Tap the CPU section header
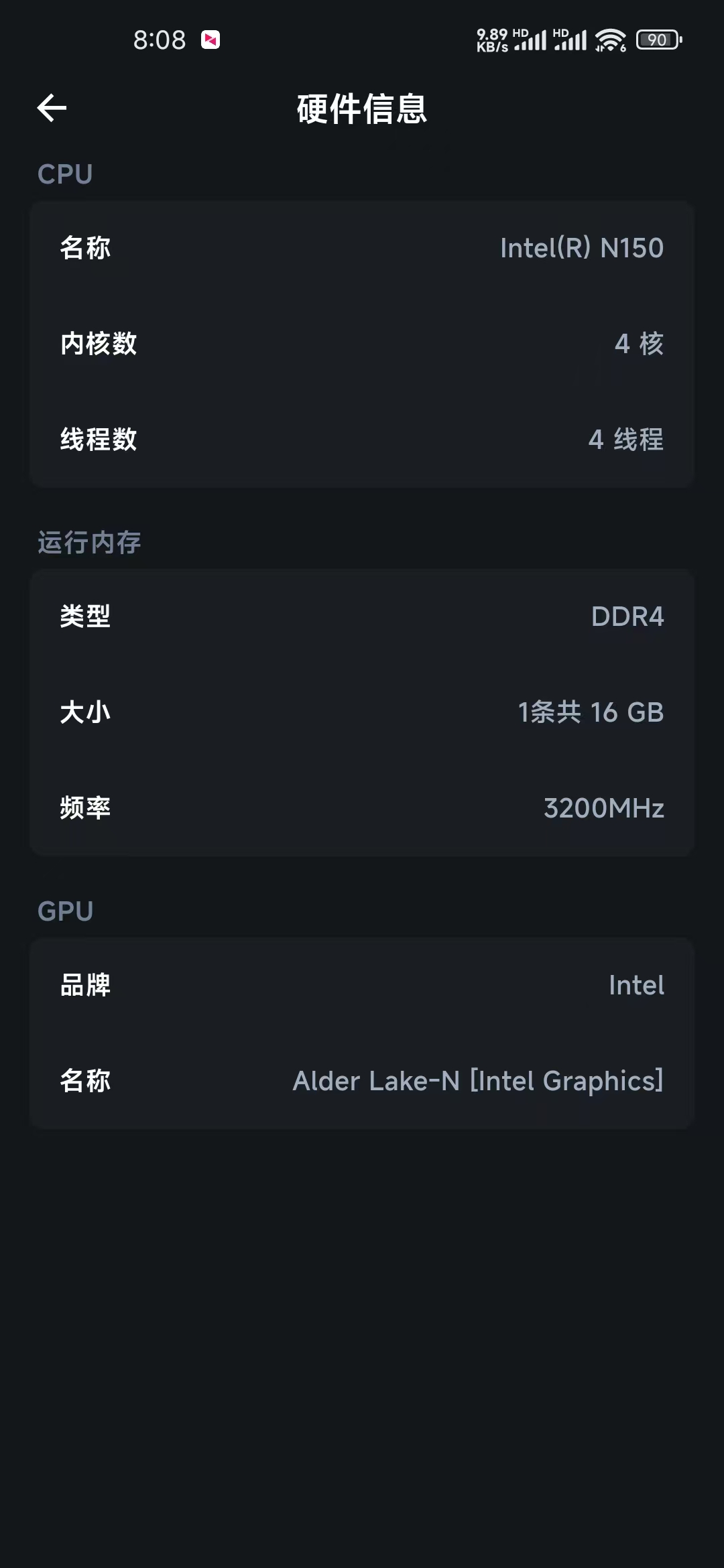The width and height of the screenshot is (724, 1568). click(64, 174)
